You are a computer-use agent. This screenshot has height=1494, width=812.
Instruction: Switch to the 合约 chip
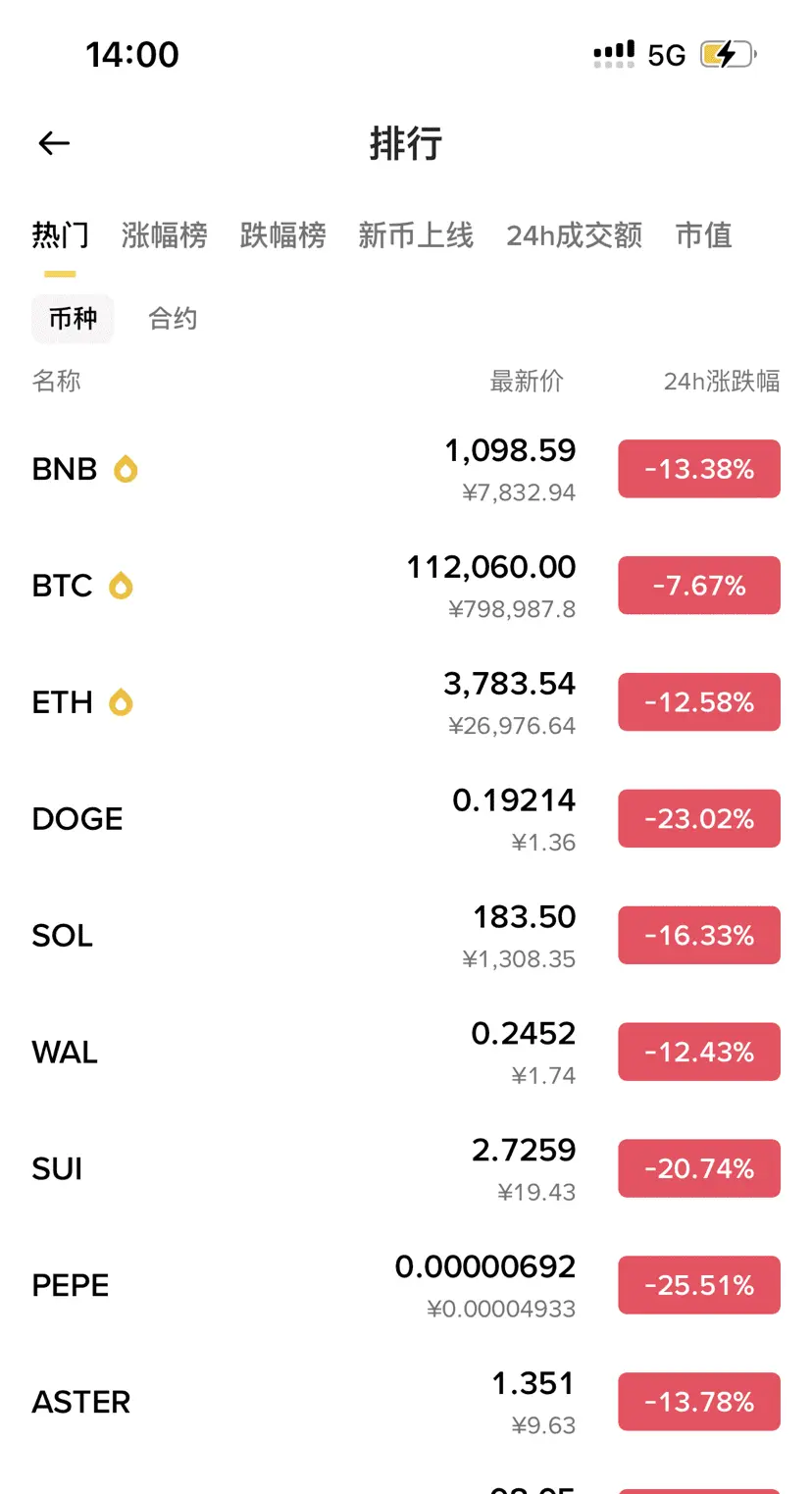(173, 319)
